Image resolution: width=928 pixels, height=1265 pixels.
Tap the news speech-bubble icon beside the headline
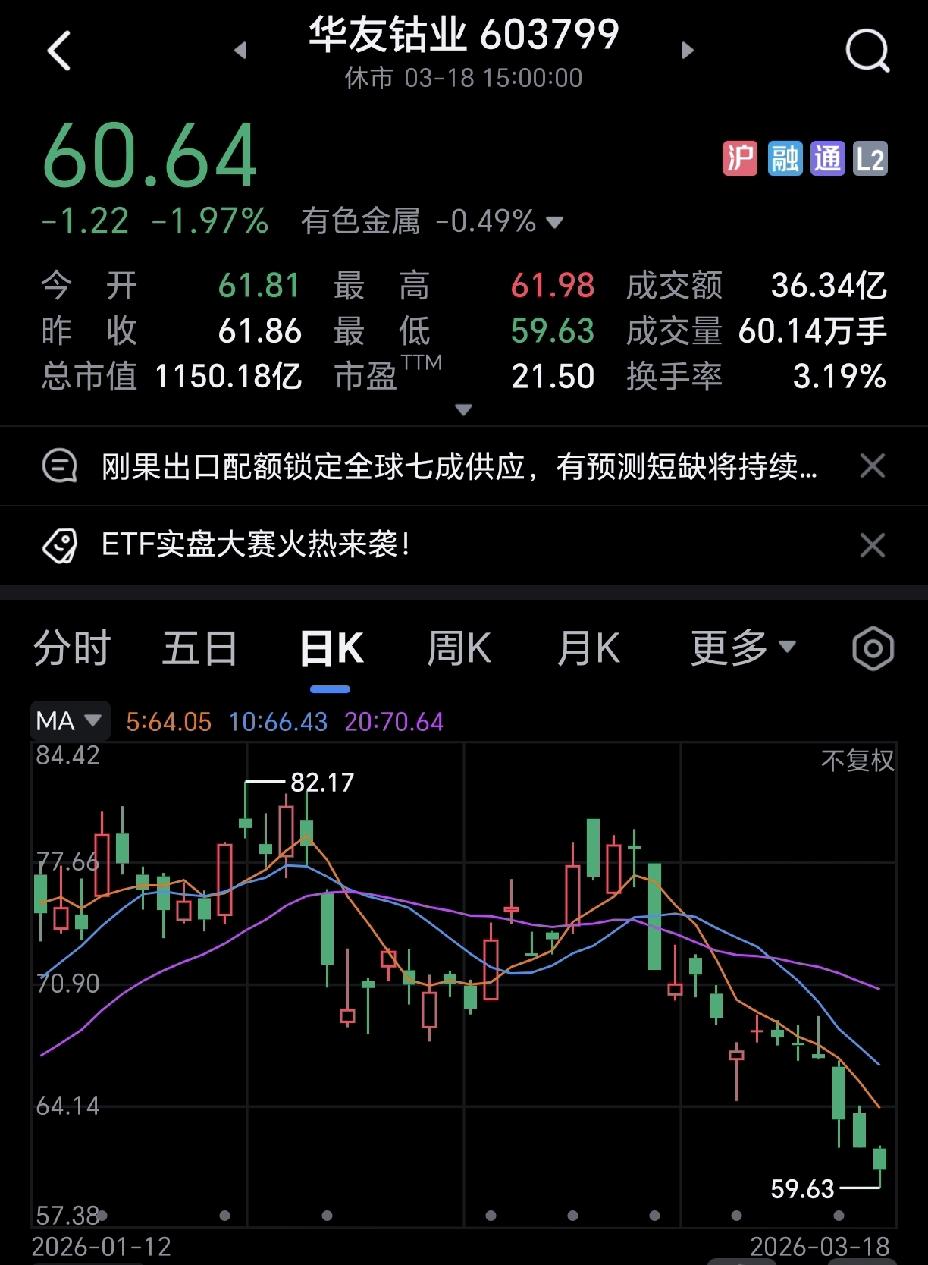tap(58, 465)
